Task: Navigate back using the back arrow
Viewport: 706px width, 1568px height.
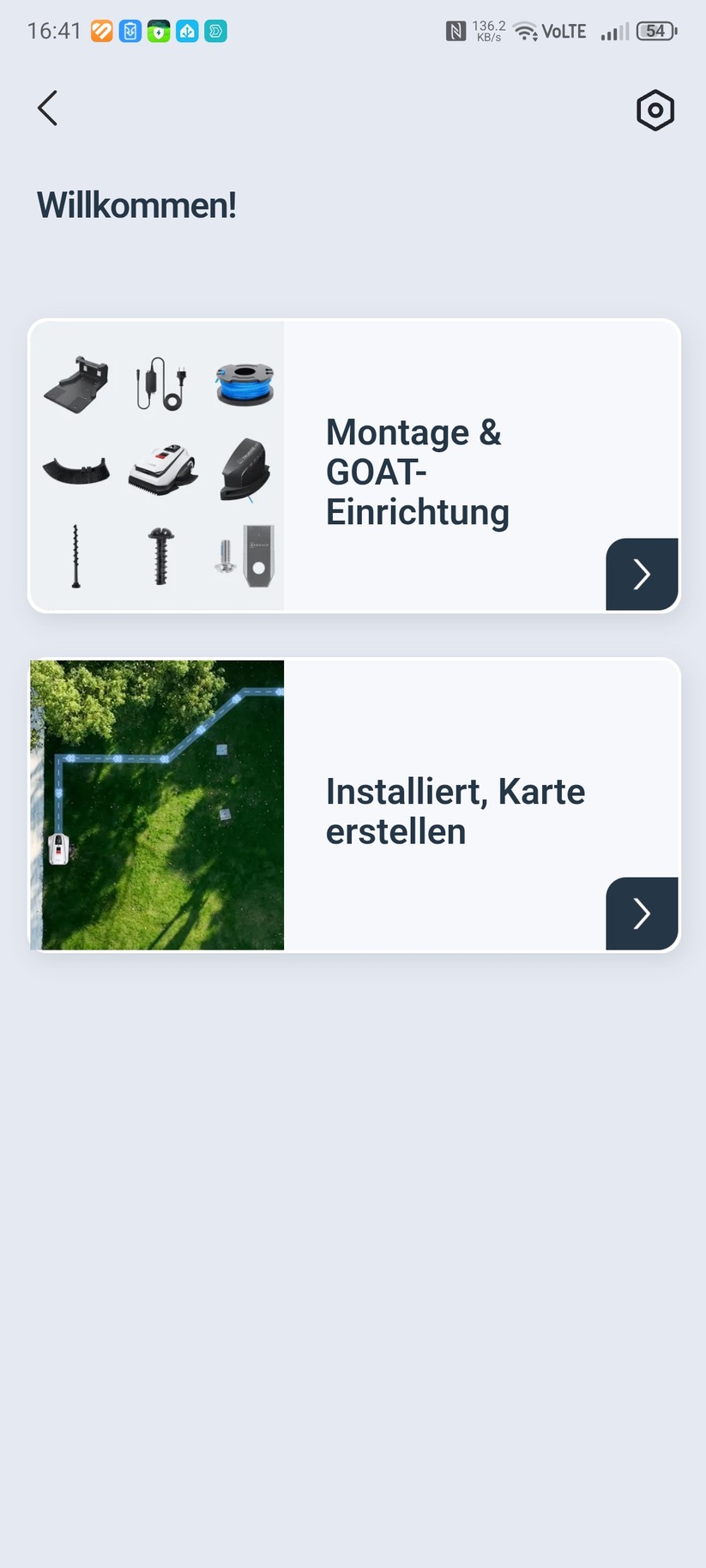Action: pos(47,108)
